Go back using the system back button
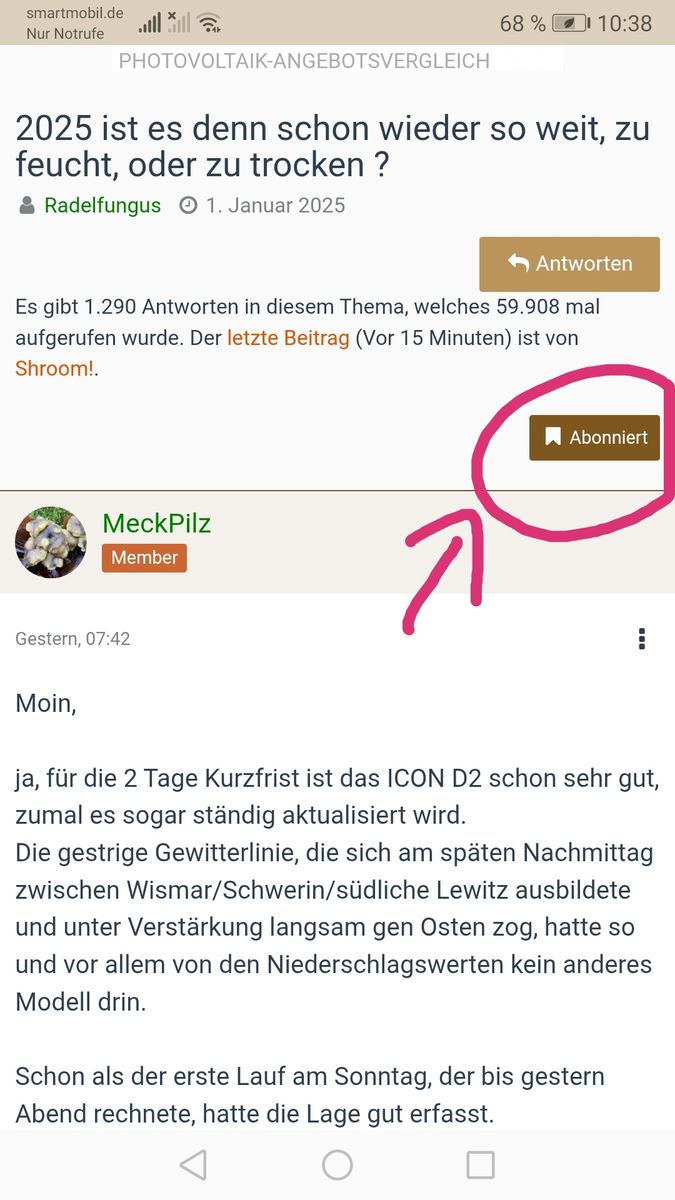Screen dimensions: 675x1200 tap(193, 1164)
